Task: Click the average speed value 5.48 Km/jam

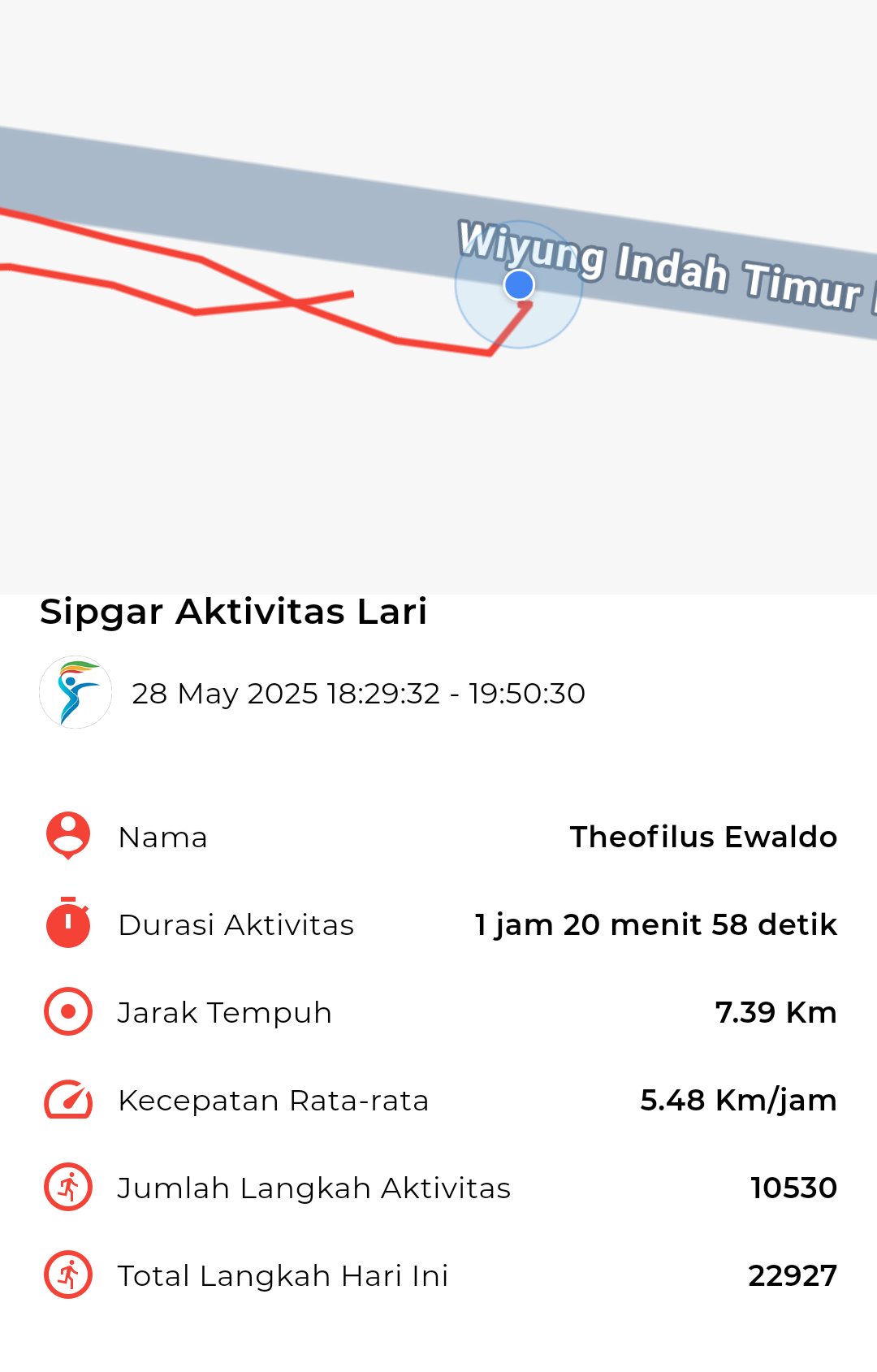Action: pos(737,1099)
